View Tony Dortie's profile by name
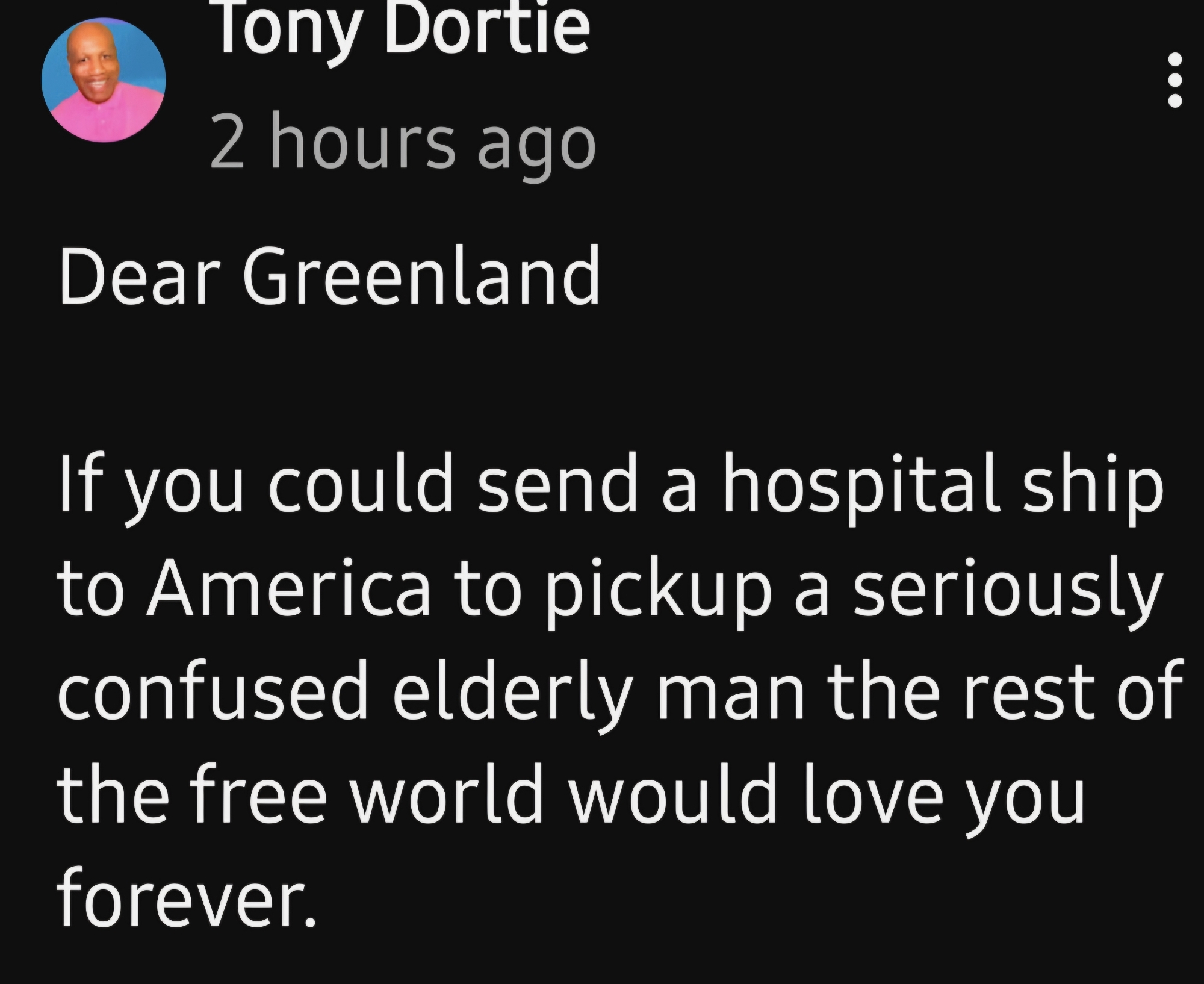The width and height of the screenshot is (1204, 984). pyautogui.click(x=402, y=30)
